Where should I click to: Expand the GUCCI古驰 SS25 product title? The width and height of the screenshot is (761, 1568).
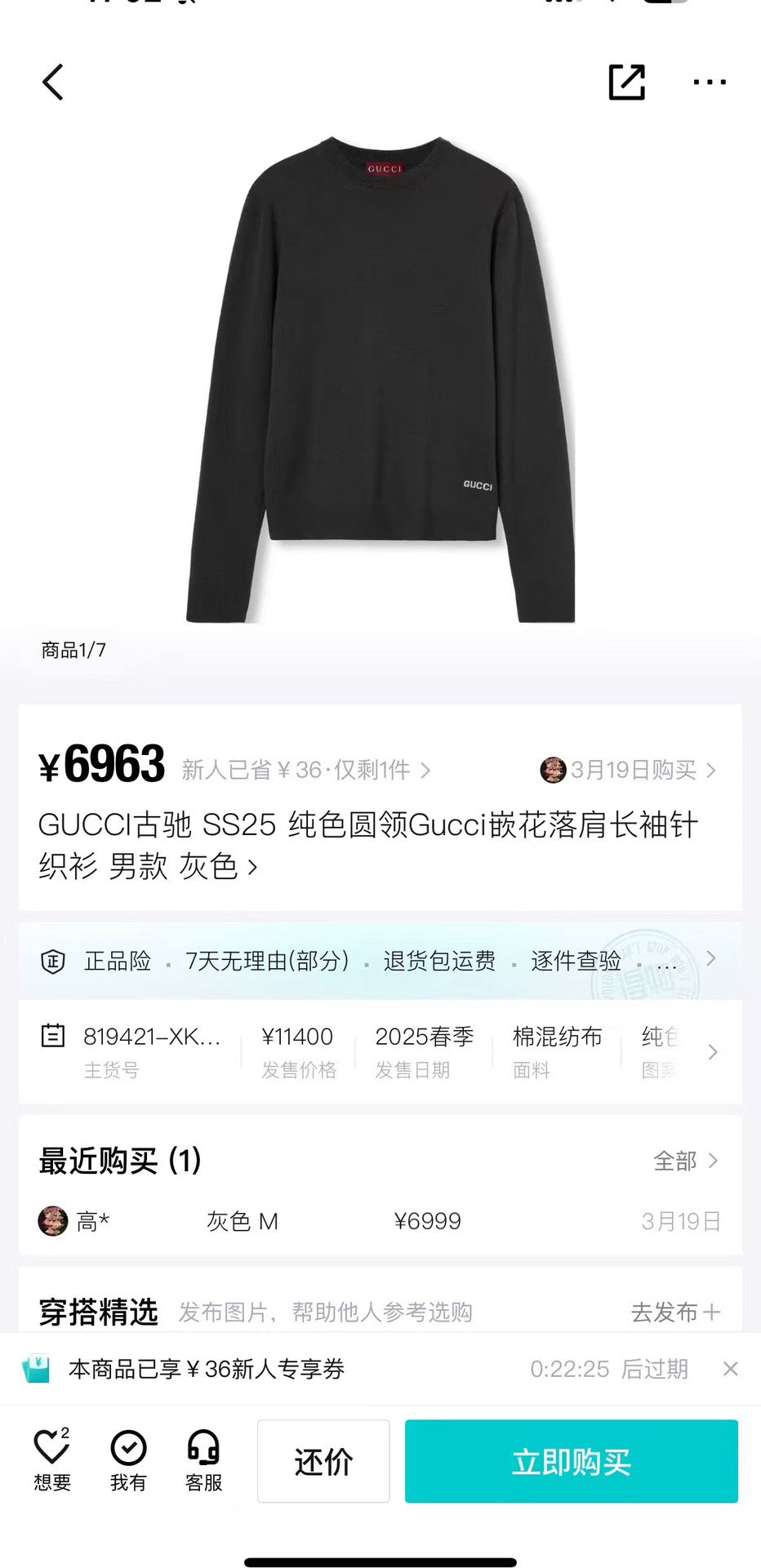tap(367, 845)
